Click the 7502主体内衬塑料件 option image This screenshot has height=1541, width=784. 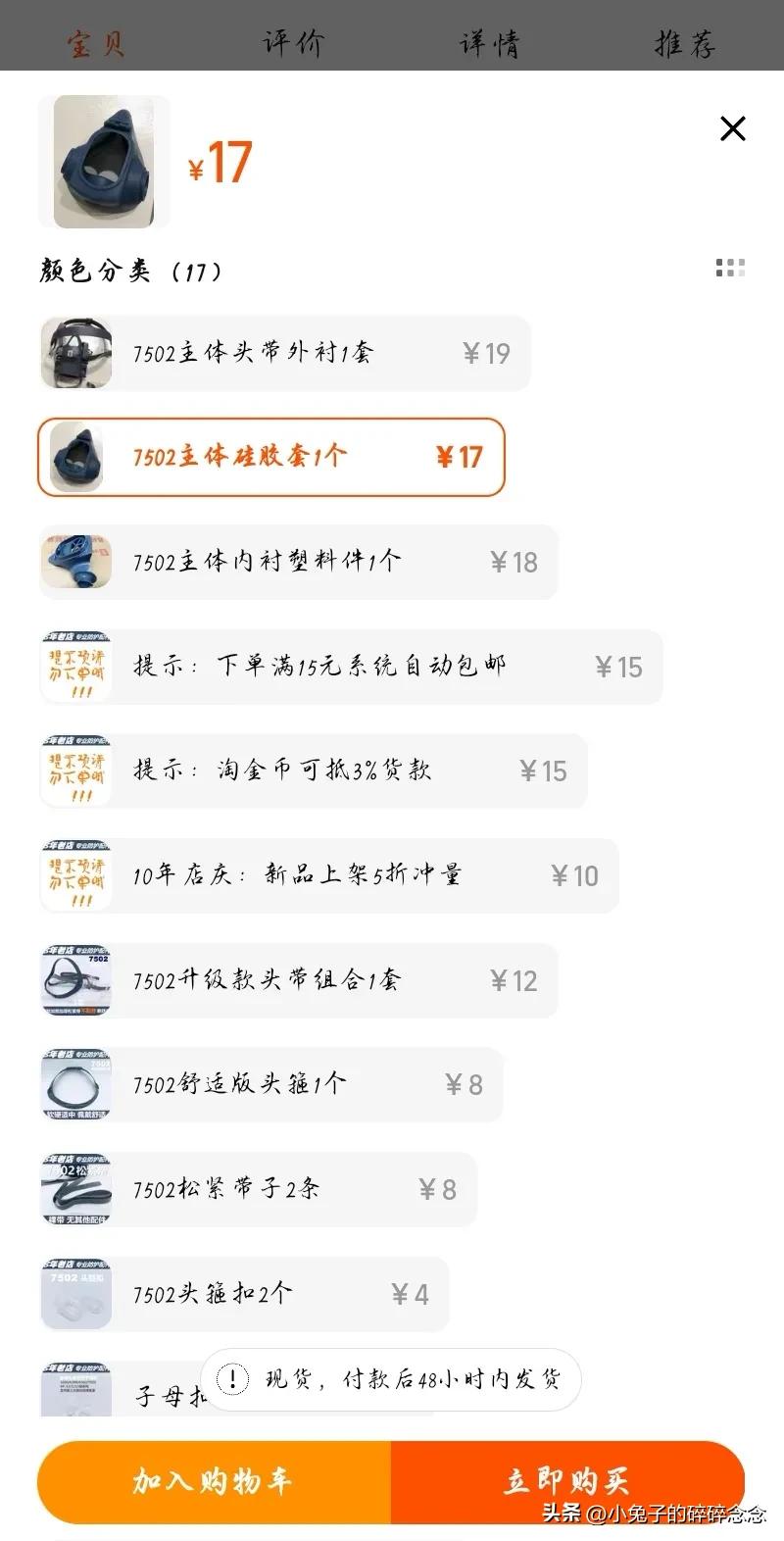coord(78,562)
